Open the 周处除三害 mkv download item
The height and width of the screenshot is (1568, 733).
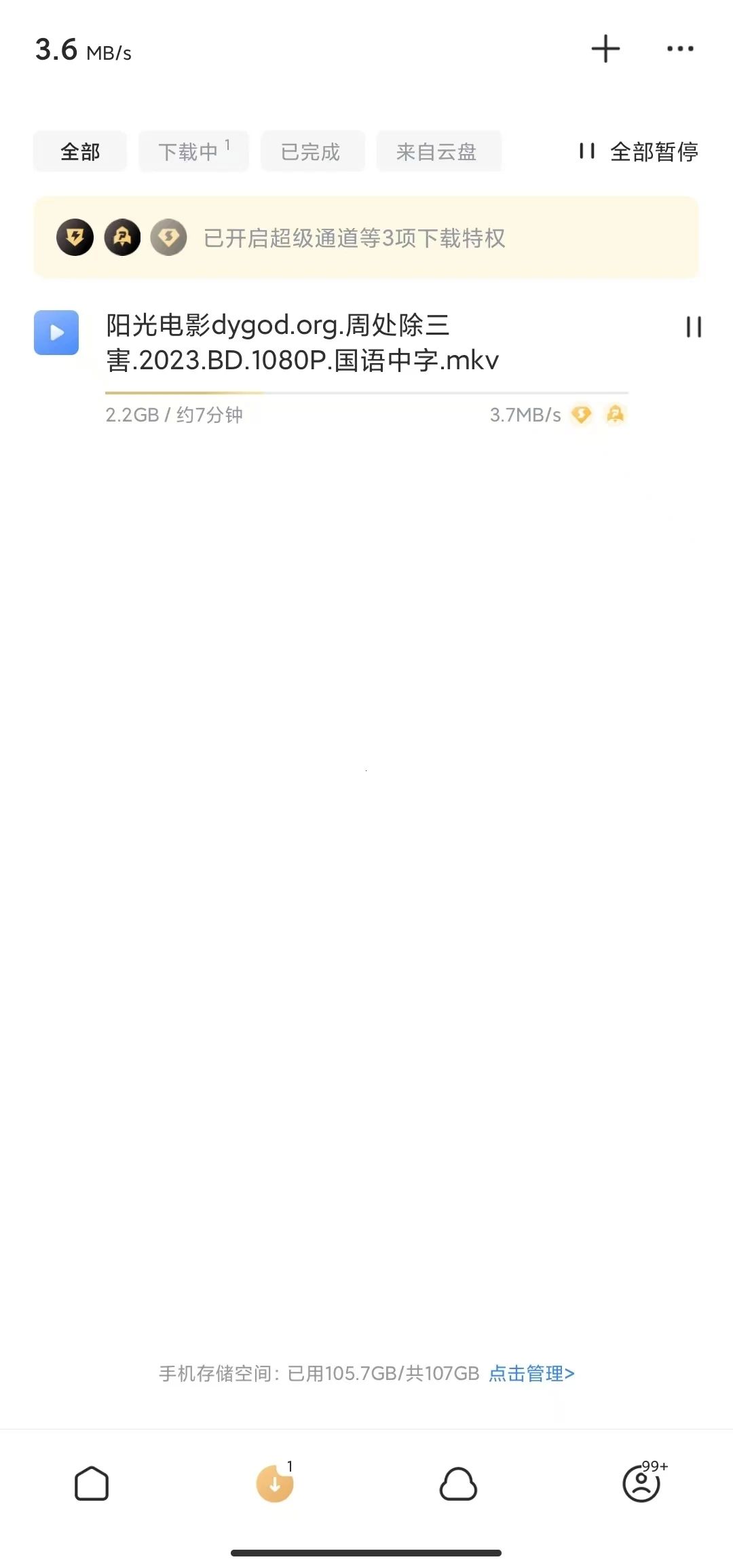click(366, 367)
